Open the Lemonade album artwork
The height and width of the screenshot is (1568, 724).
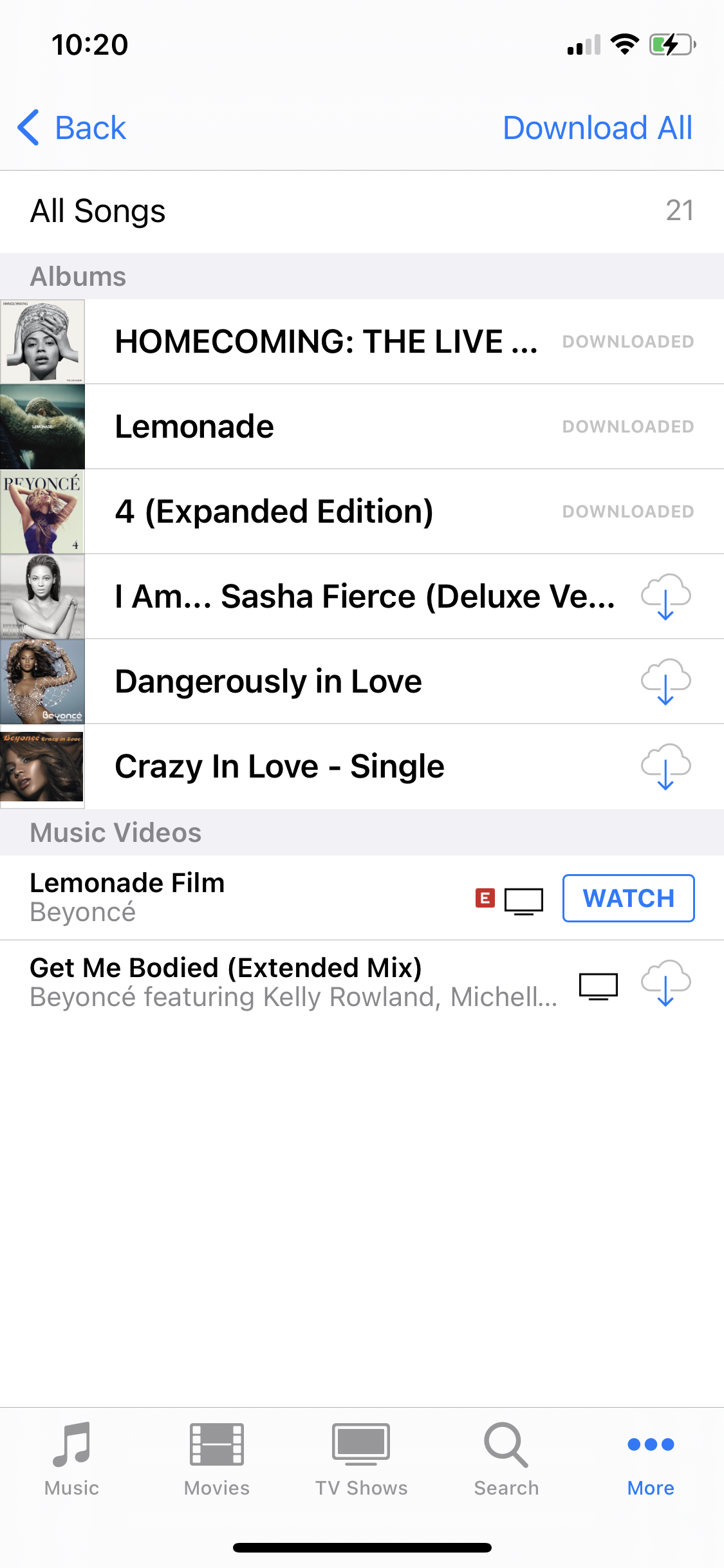click(42, 426)
